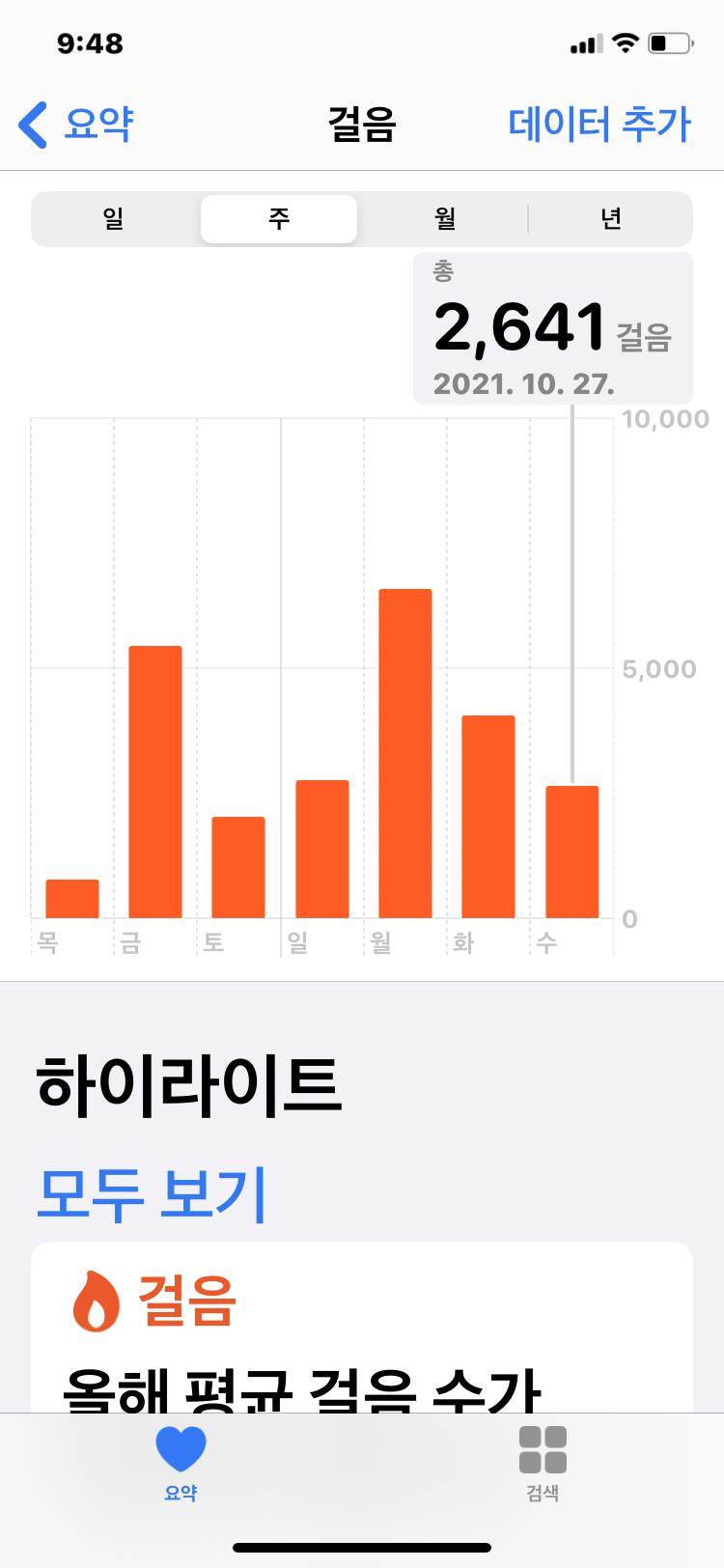Tap 데이터 추가 to add data
The height and width of the screenshot is (1568, 724).
599,125
